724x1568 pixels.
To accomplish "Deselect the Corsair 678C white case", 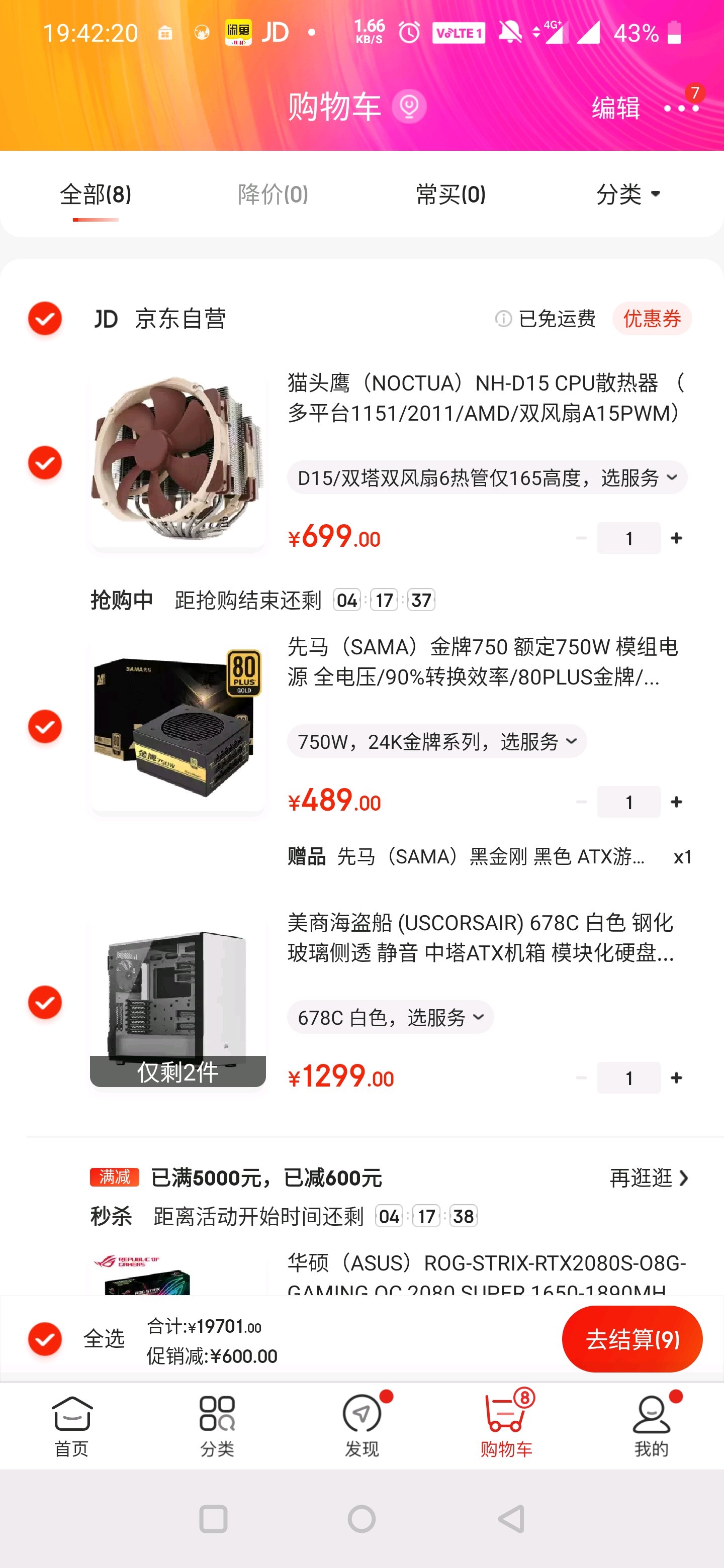I will [x=45, y=1003].
